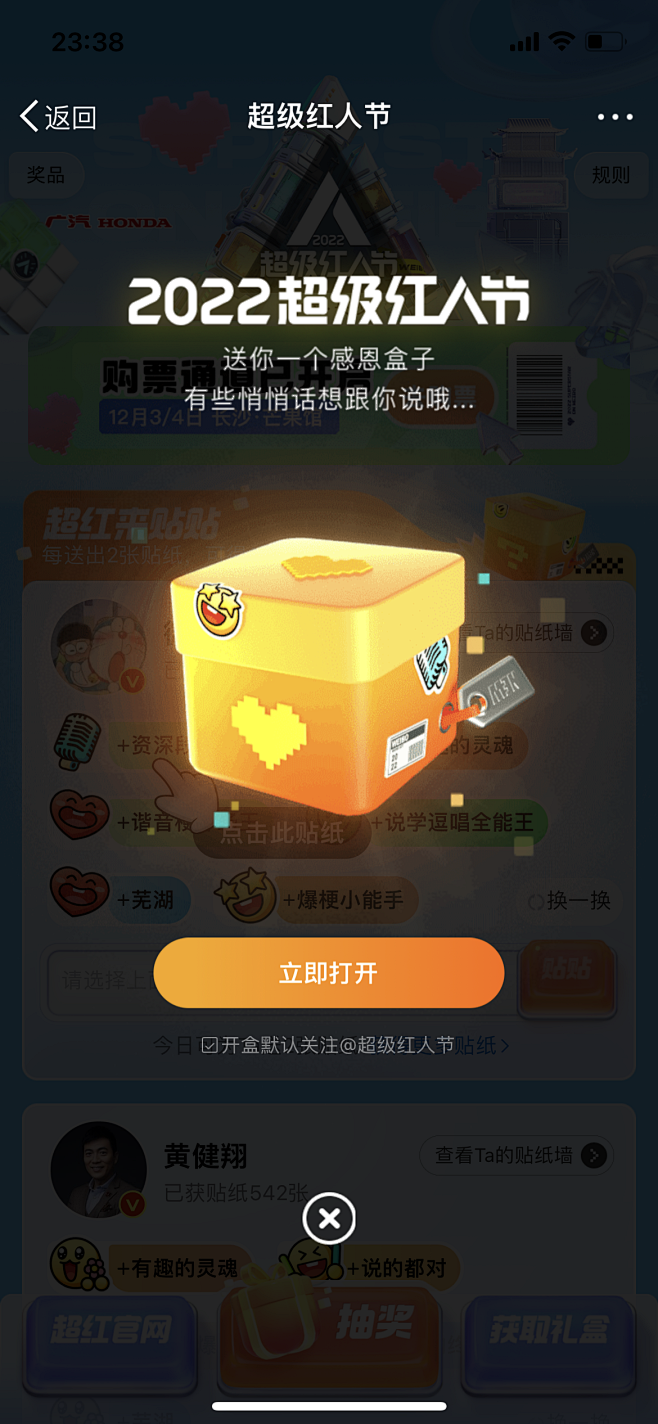This screenshot has height=1424, width=658.
Task: Go back with the 返回 arrow
Action: (57, 117)
